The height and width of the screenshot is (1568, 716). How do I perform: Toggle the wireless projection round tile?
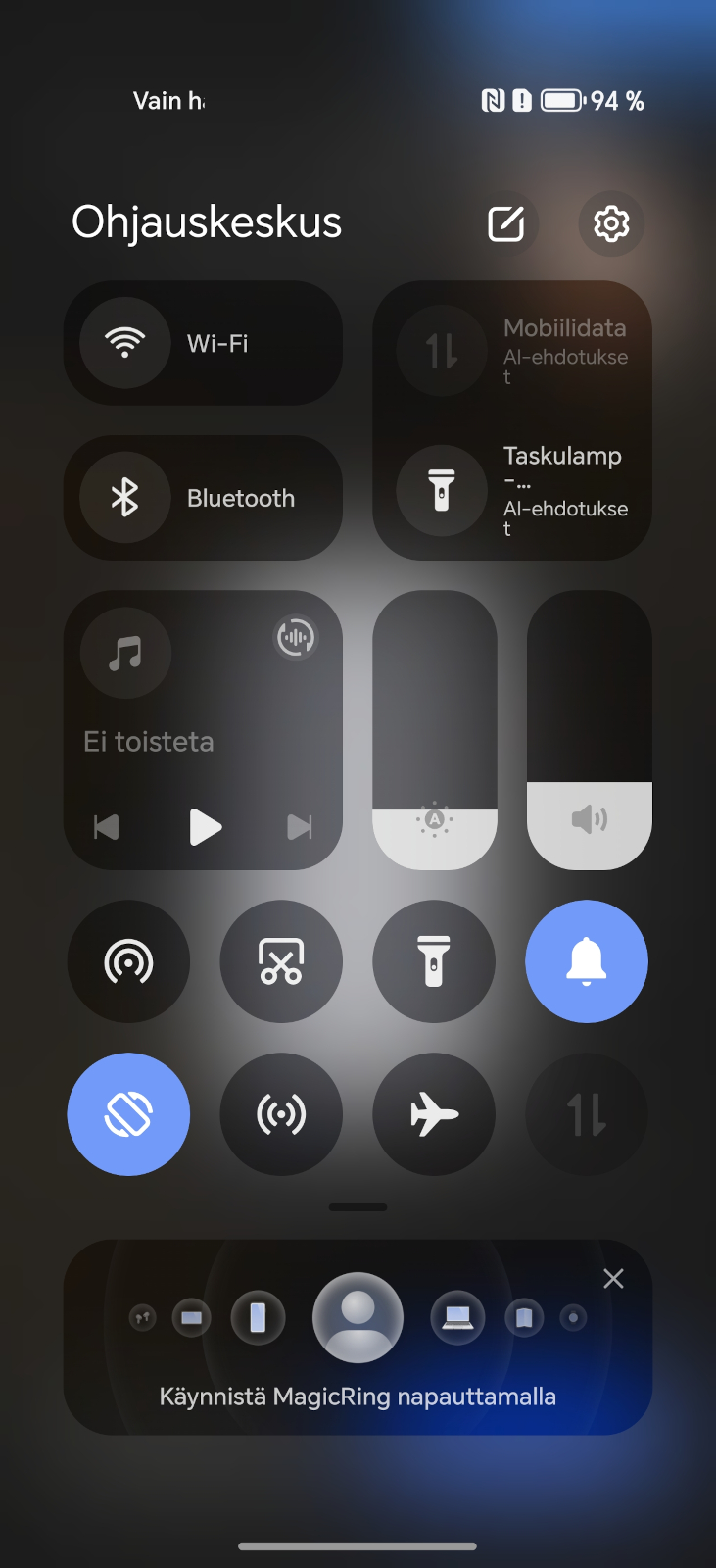coord(128,961)
